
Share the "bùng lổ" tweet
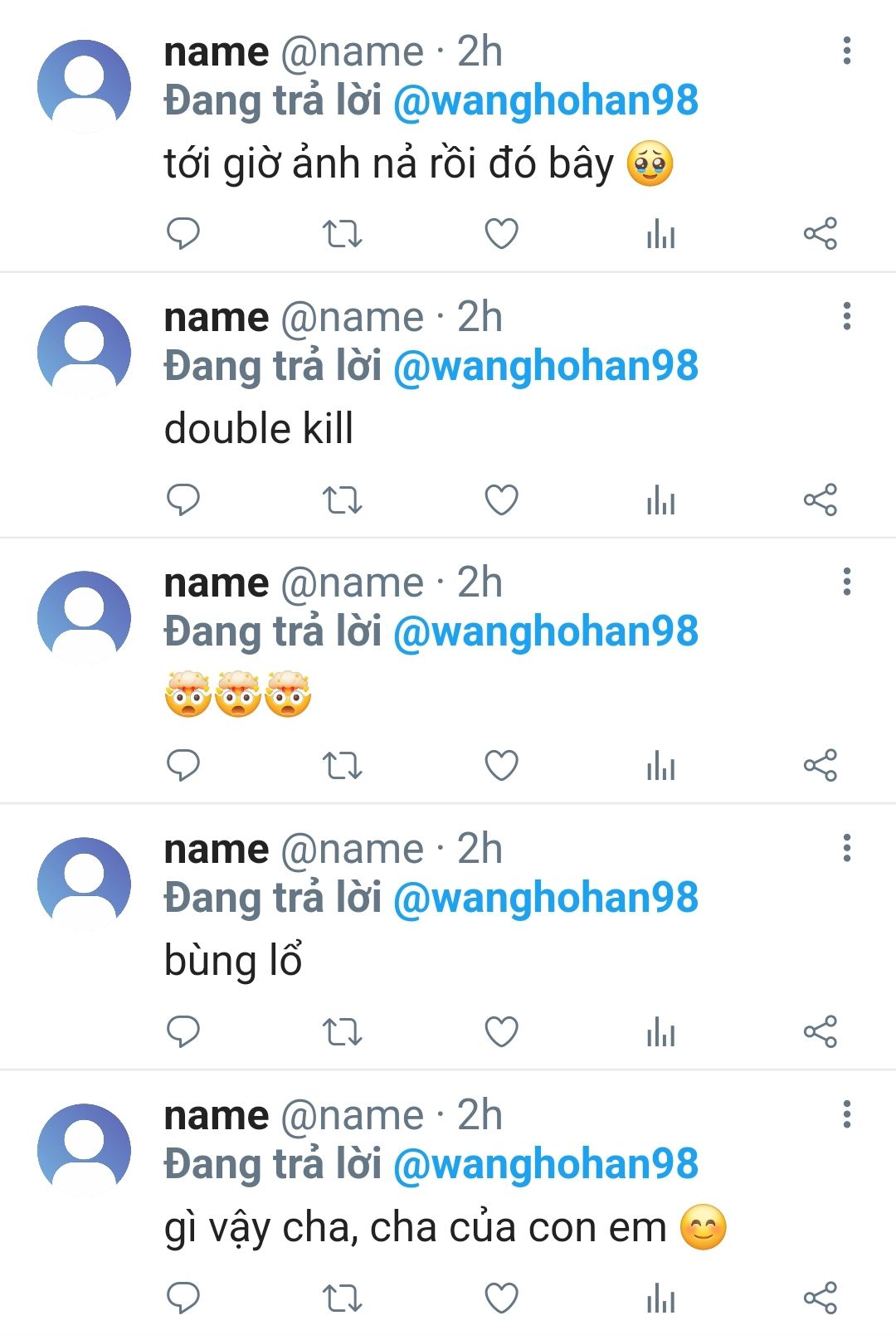(x=820, y=1031)
